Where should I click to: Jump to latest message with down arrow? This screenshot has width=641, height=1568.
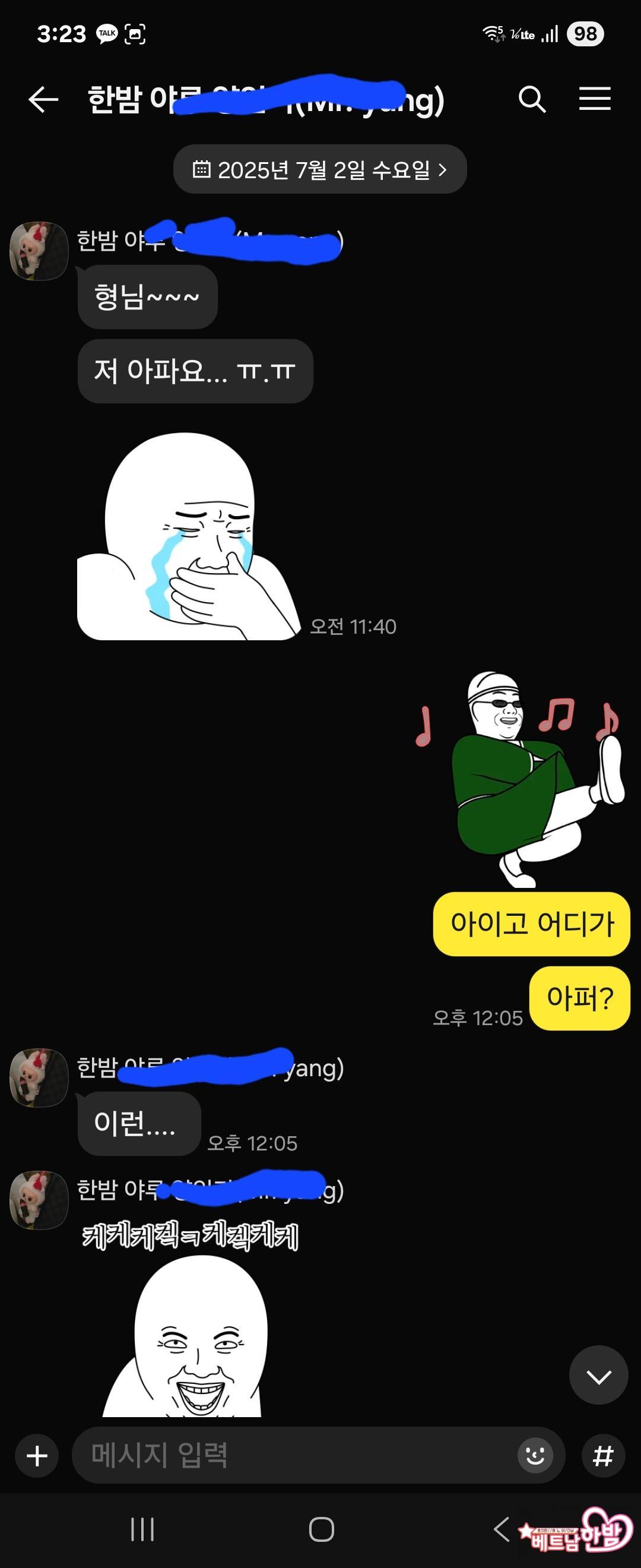598,1375
